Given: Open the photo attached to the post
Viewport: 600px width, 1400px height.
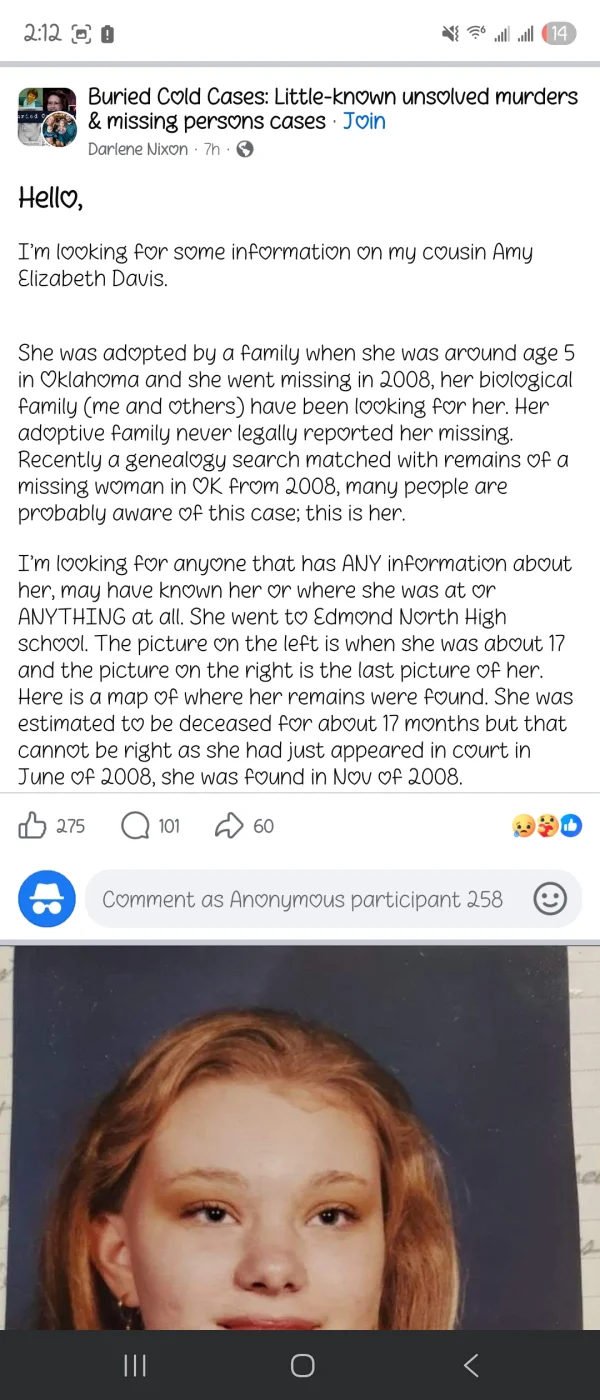Looking at the screenshot, I should 300,1140.
